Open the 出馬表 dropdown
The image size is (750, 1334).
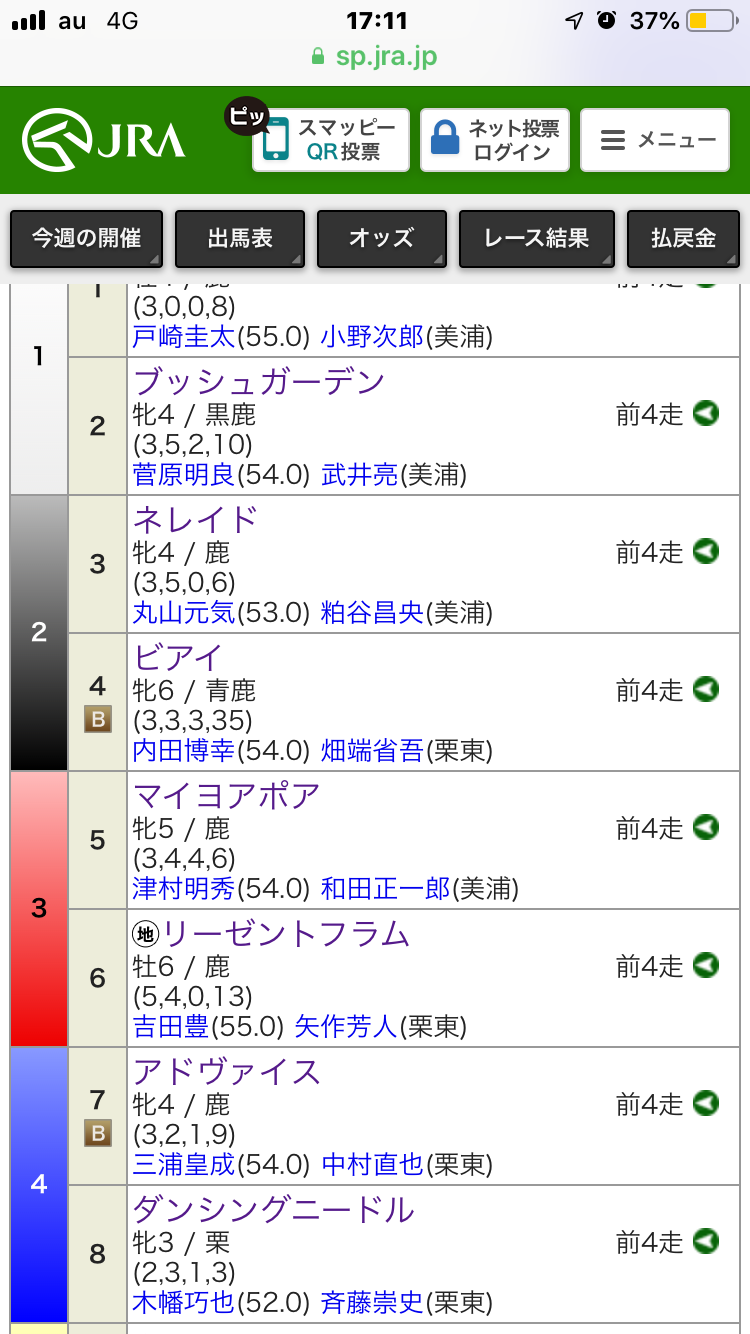pyautogui.click(x=240, y=239)
